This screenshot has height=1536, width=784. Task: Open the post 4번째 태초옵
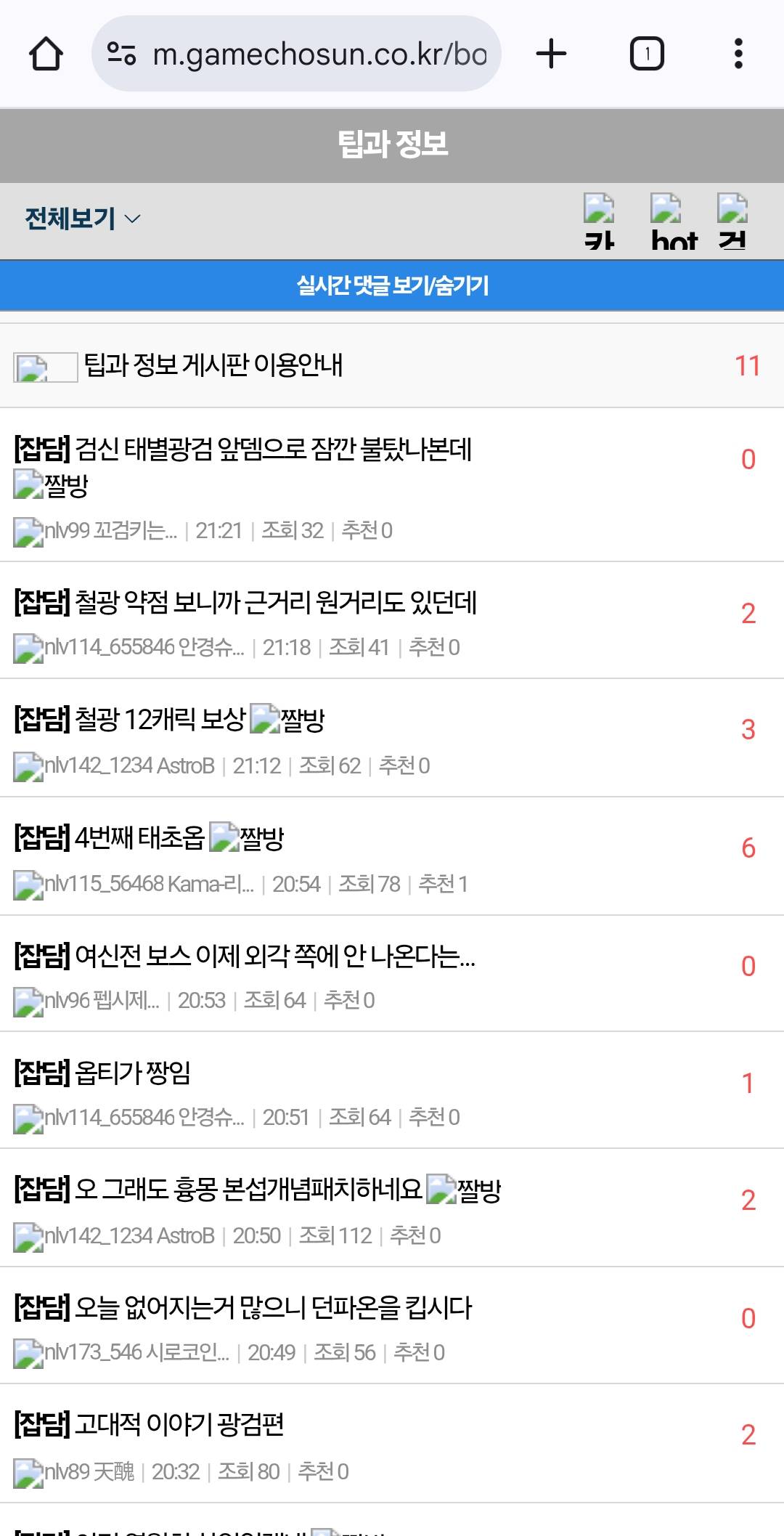[149, 838]
